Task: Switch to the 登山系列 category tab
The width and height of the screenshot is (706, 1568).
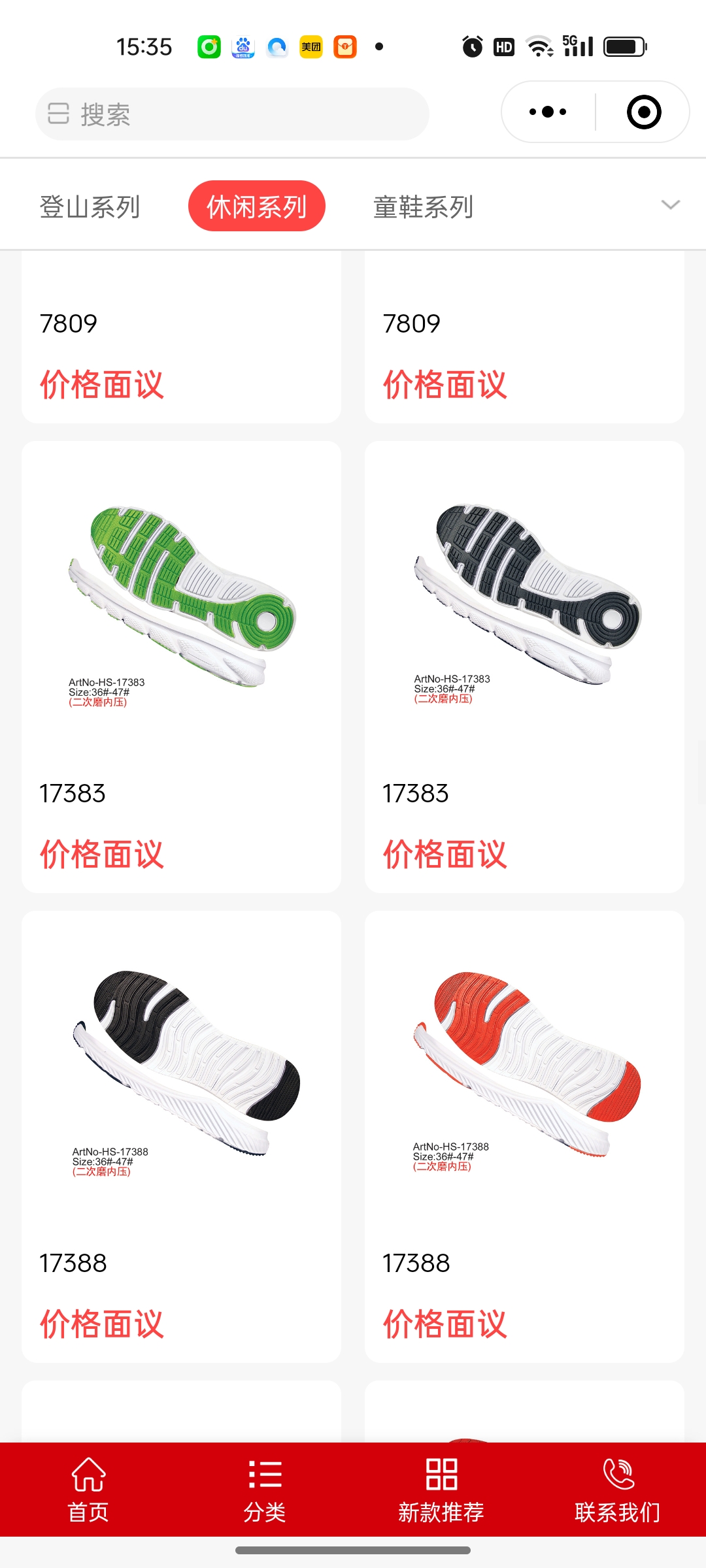Action: [90, 207]
